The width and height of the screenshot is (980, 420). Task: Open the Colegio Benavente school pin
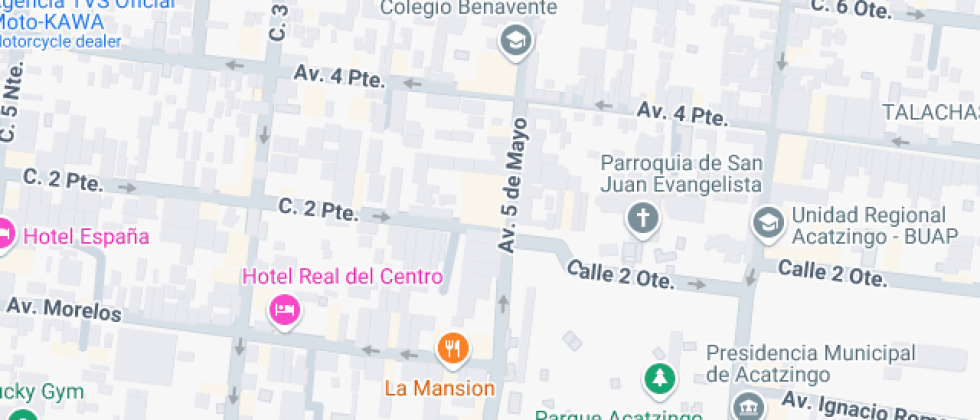(516, 42)
